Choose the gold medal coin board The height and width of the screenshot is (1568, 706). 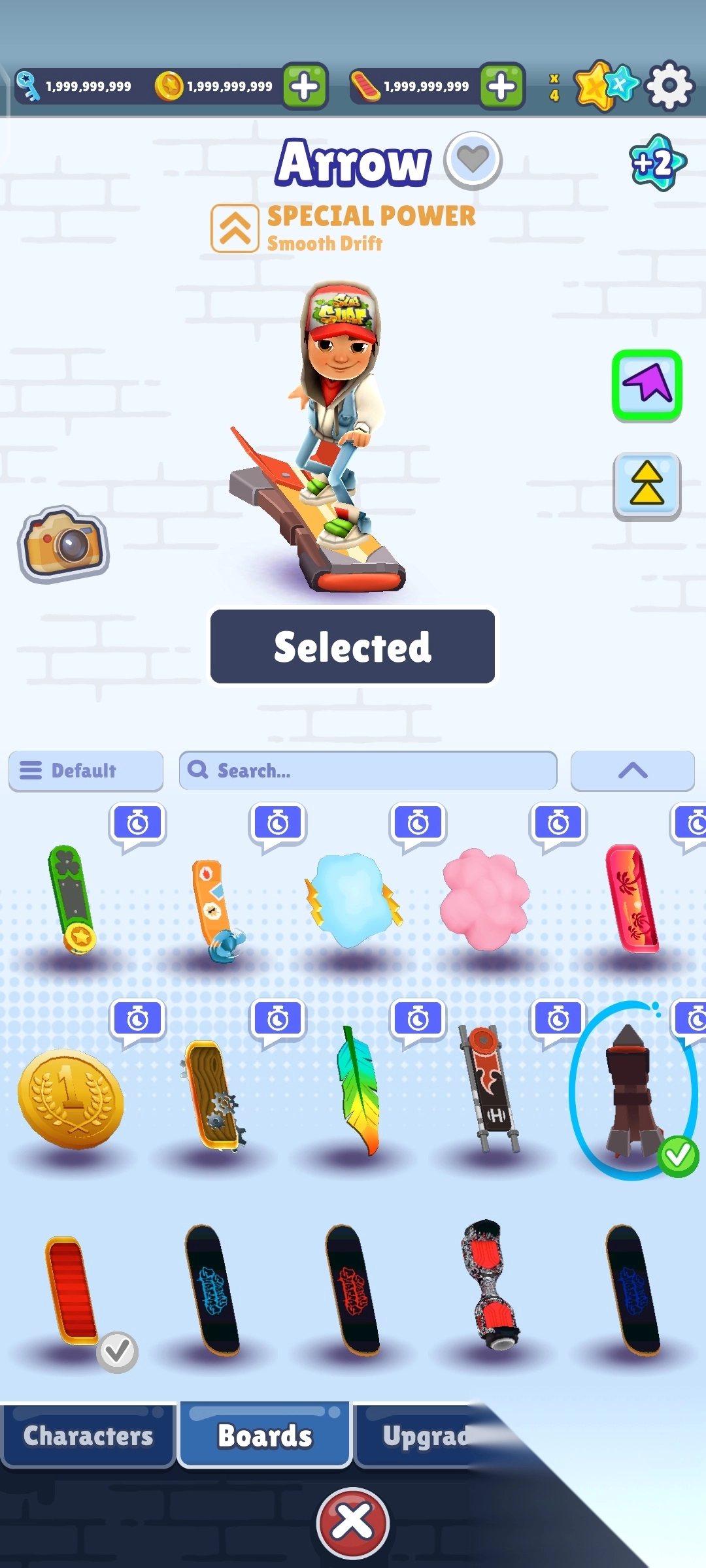tap(71, 1099)
